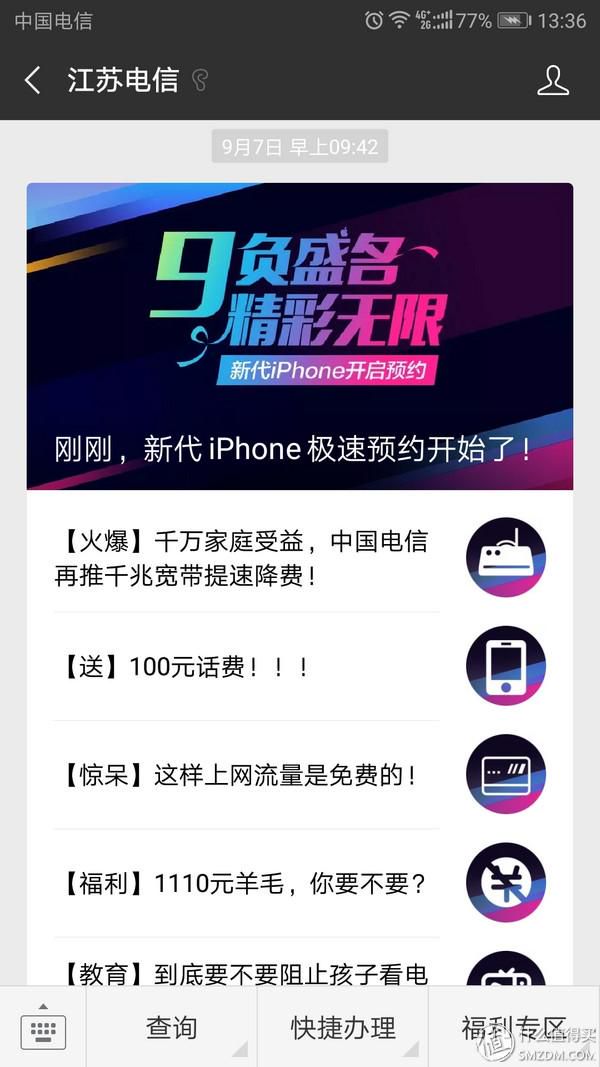Go back from 江苏电信 chat
Image resolution: width=600 pixels, height=1067 pixels.
click(x=32, y=81)
